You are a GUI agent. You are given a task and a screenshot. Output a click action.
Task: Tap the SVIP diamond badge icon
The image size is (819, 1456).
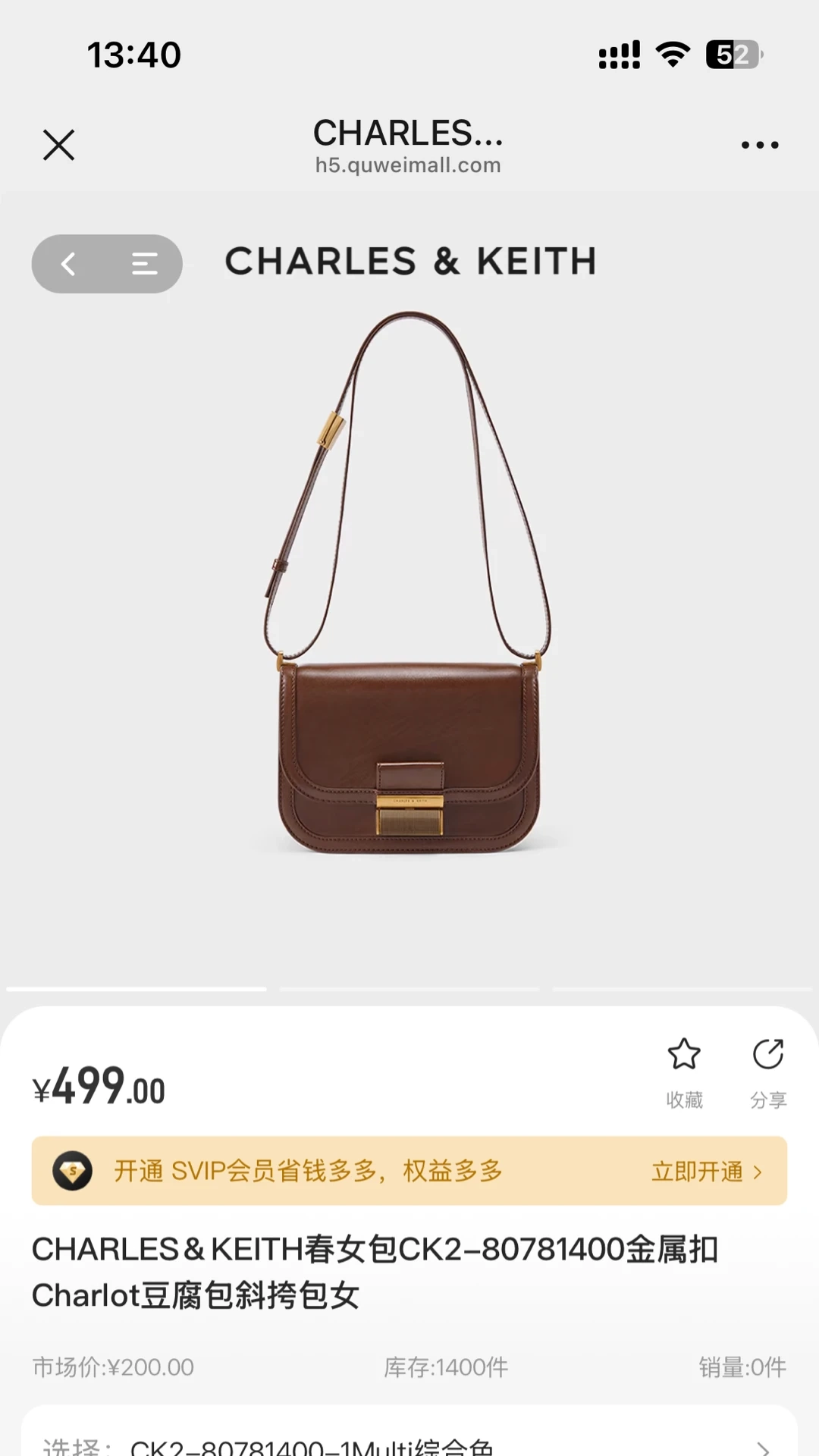(73, 1171)
